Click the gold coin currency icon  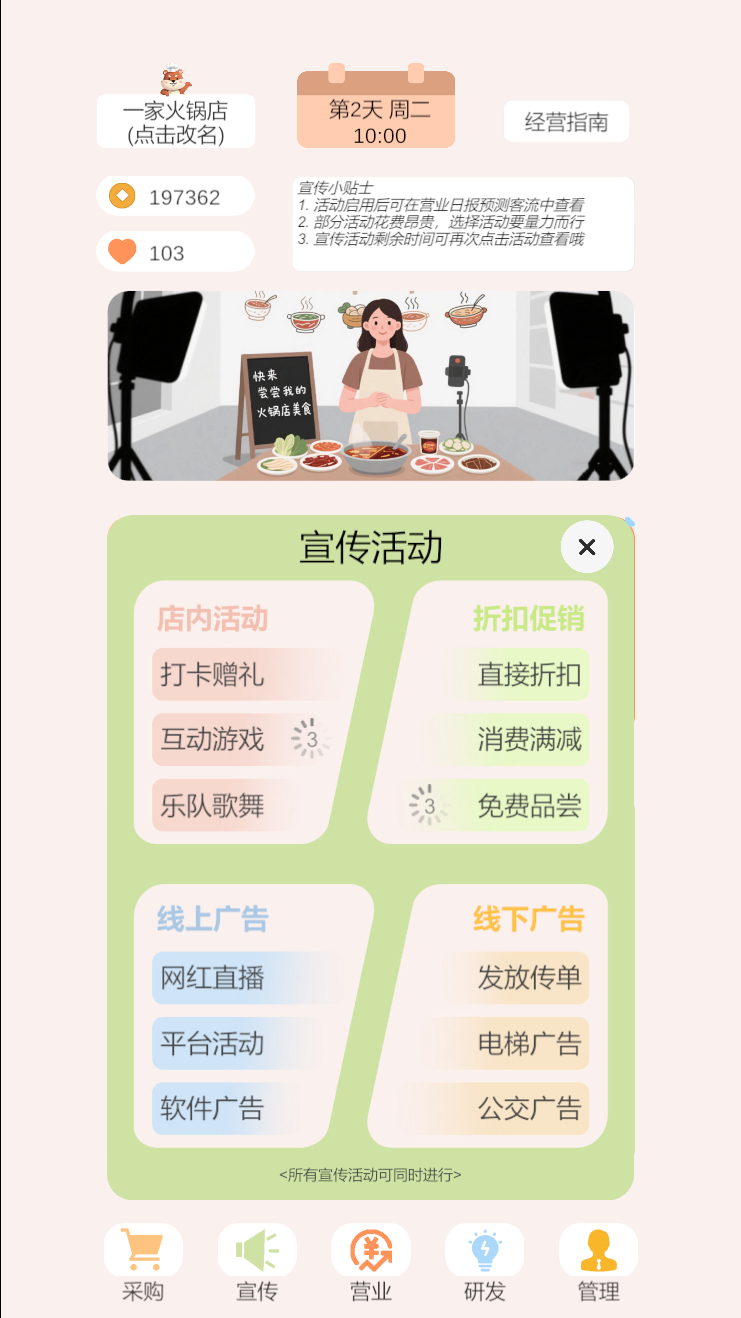[x=121, y=196]
